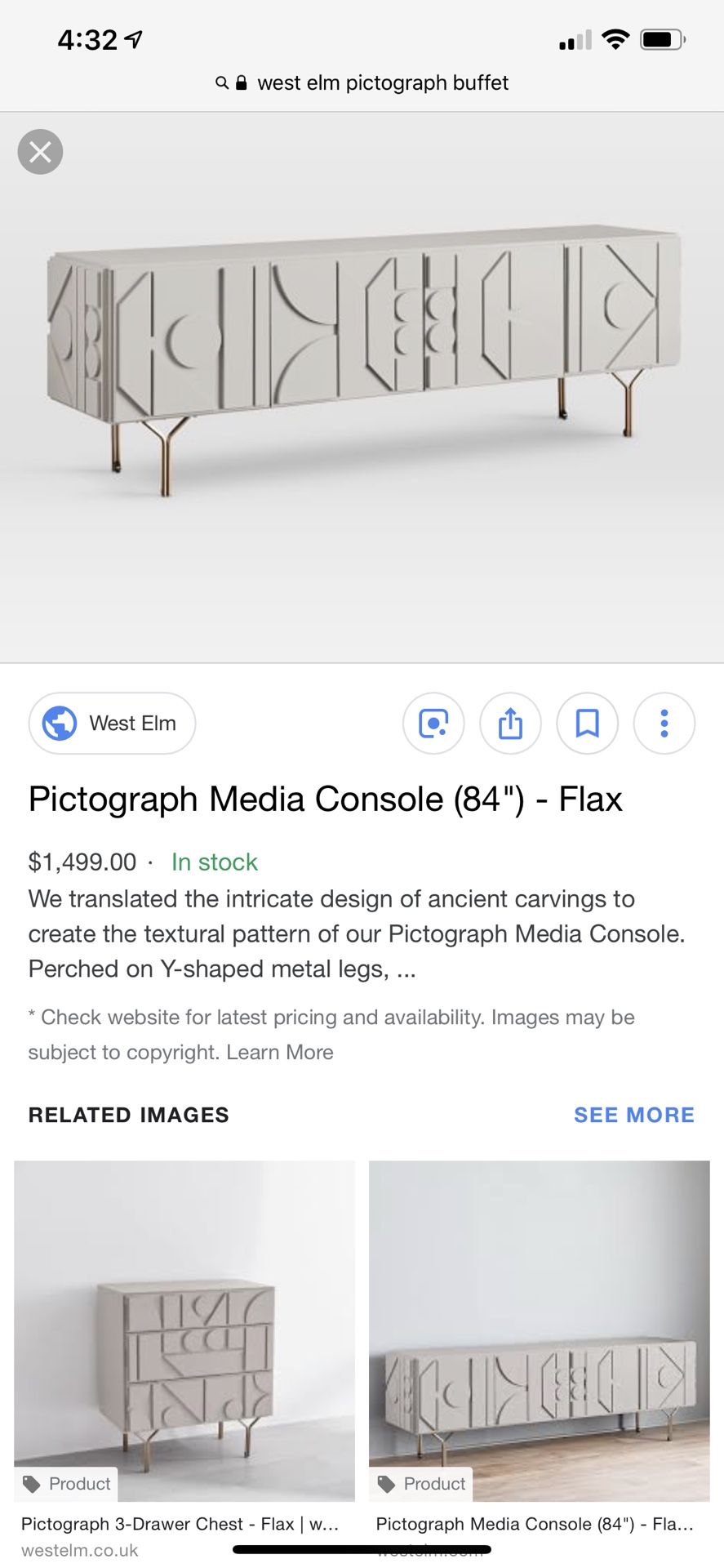Tap the padlock icon beside the search query
724x1568 pixels.
241,82
